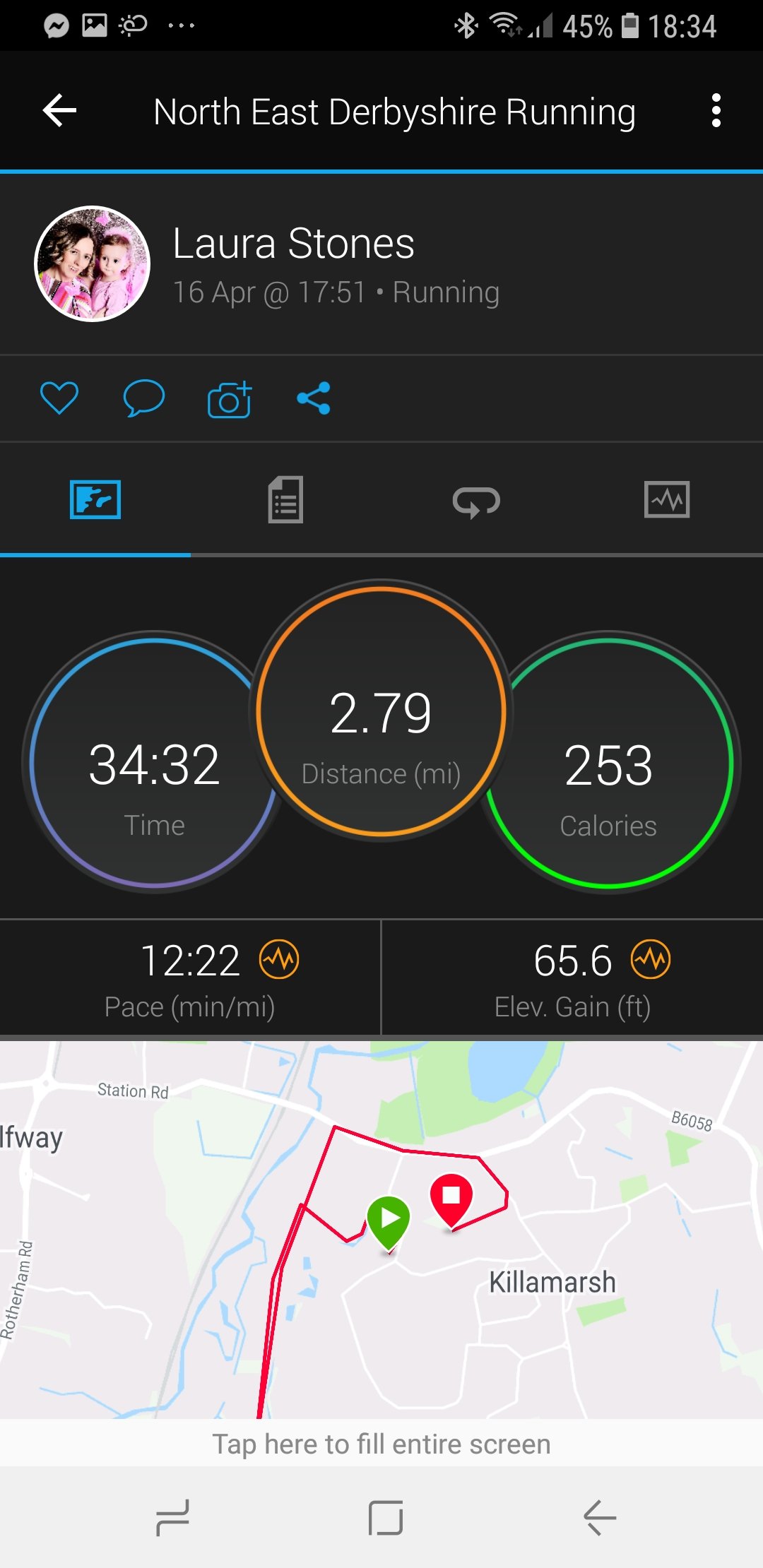Switch to the stats details tab
763x1568 pixels.
tap(285, 500)
